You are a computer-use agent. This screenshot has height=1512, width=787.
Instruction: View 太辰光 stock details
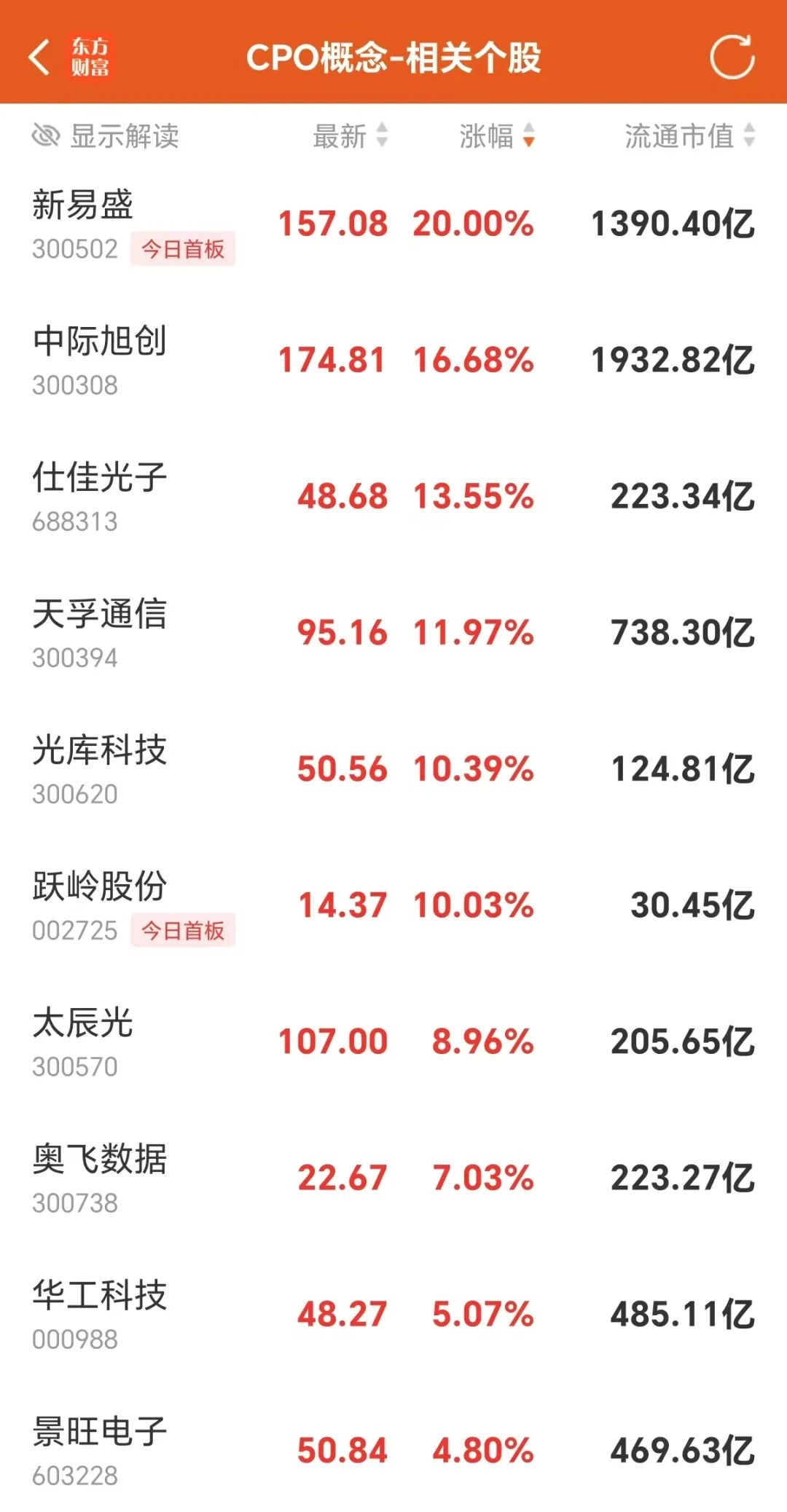(393, 1042)
